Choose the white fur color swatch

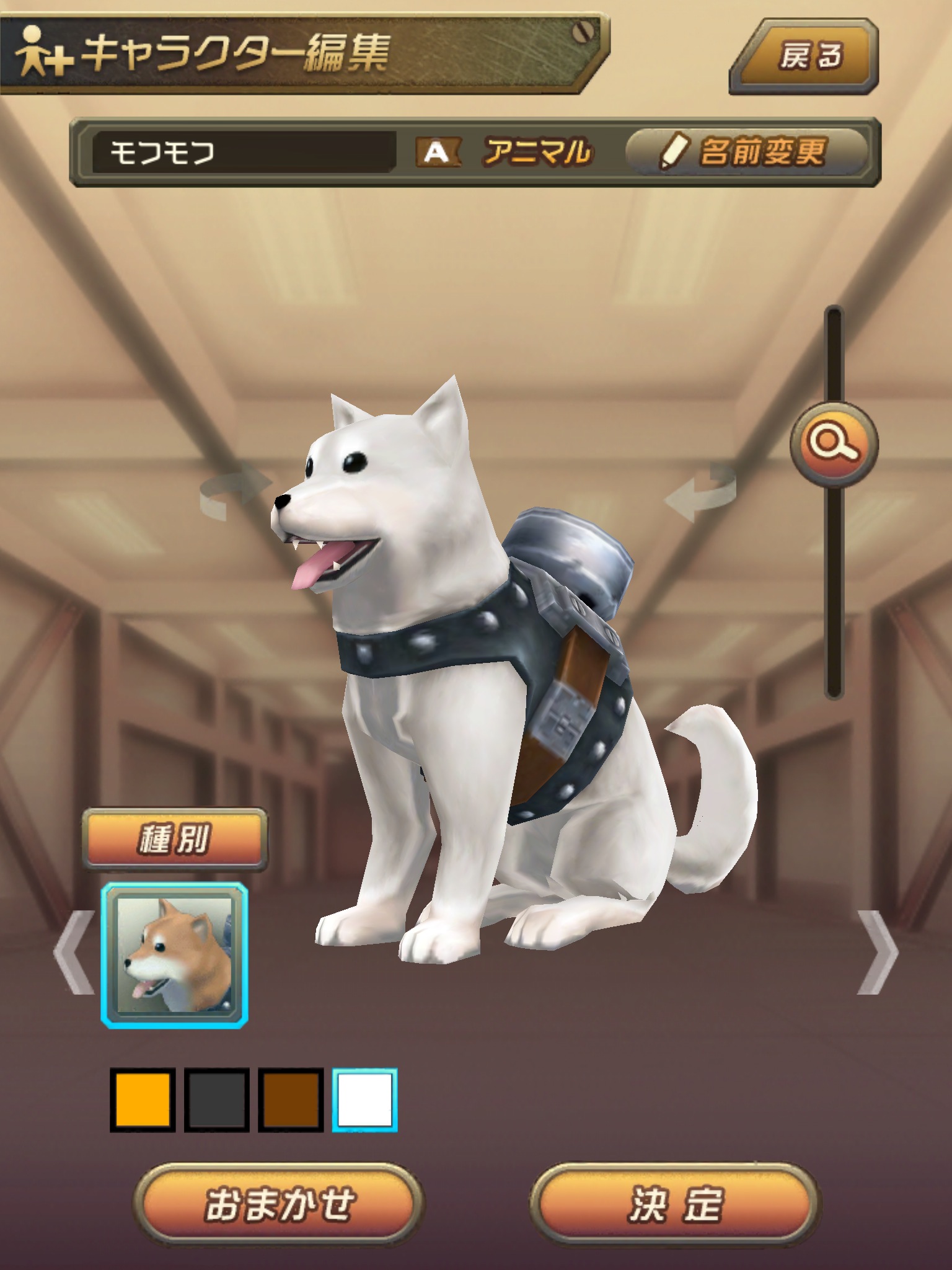tap(364, 1100)
